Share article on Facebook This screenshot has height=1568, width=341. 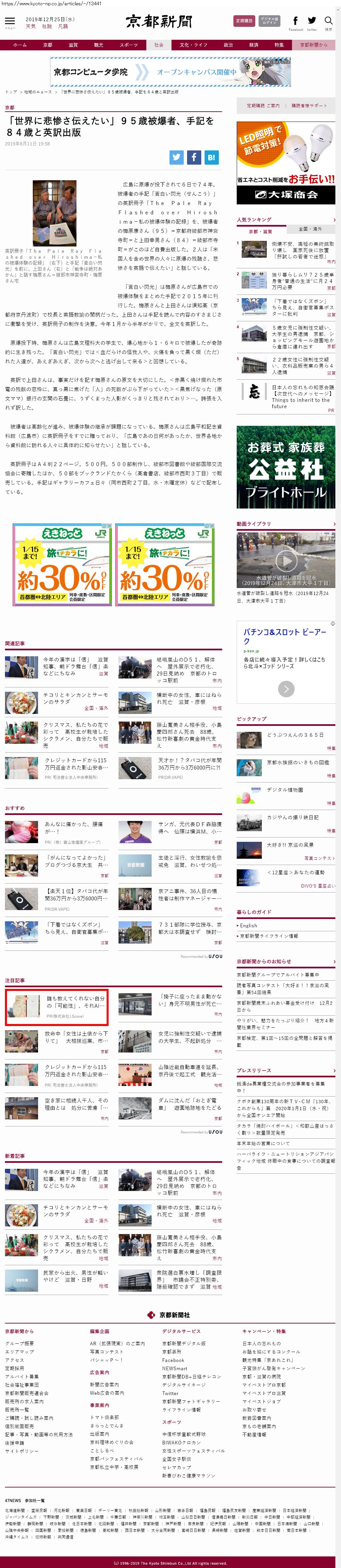[193, 157]
